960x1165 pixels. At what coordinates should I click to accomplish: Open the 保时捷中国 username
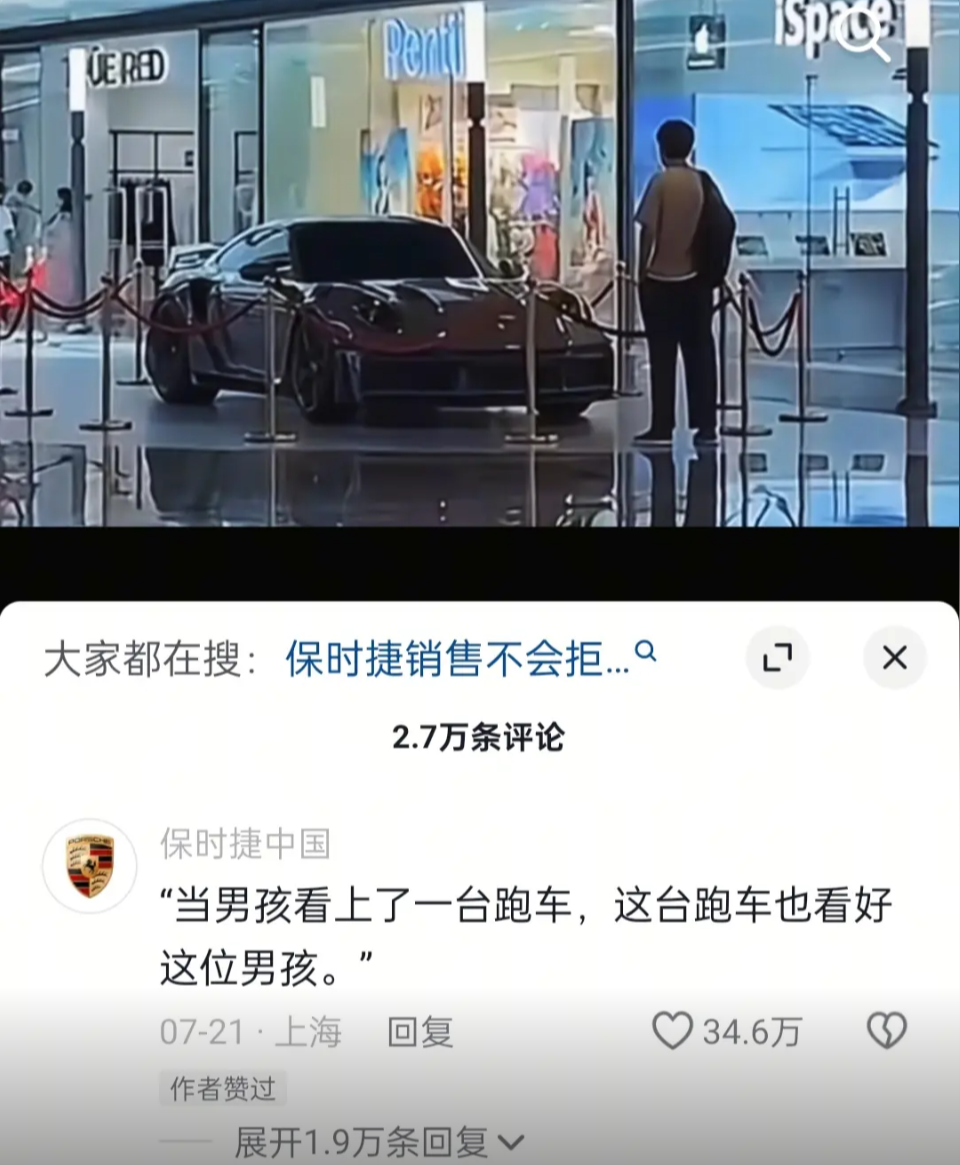pyautogui.click(x=245, y=844)
